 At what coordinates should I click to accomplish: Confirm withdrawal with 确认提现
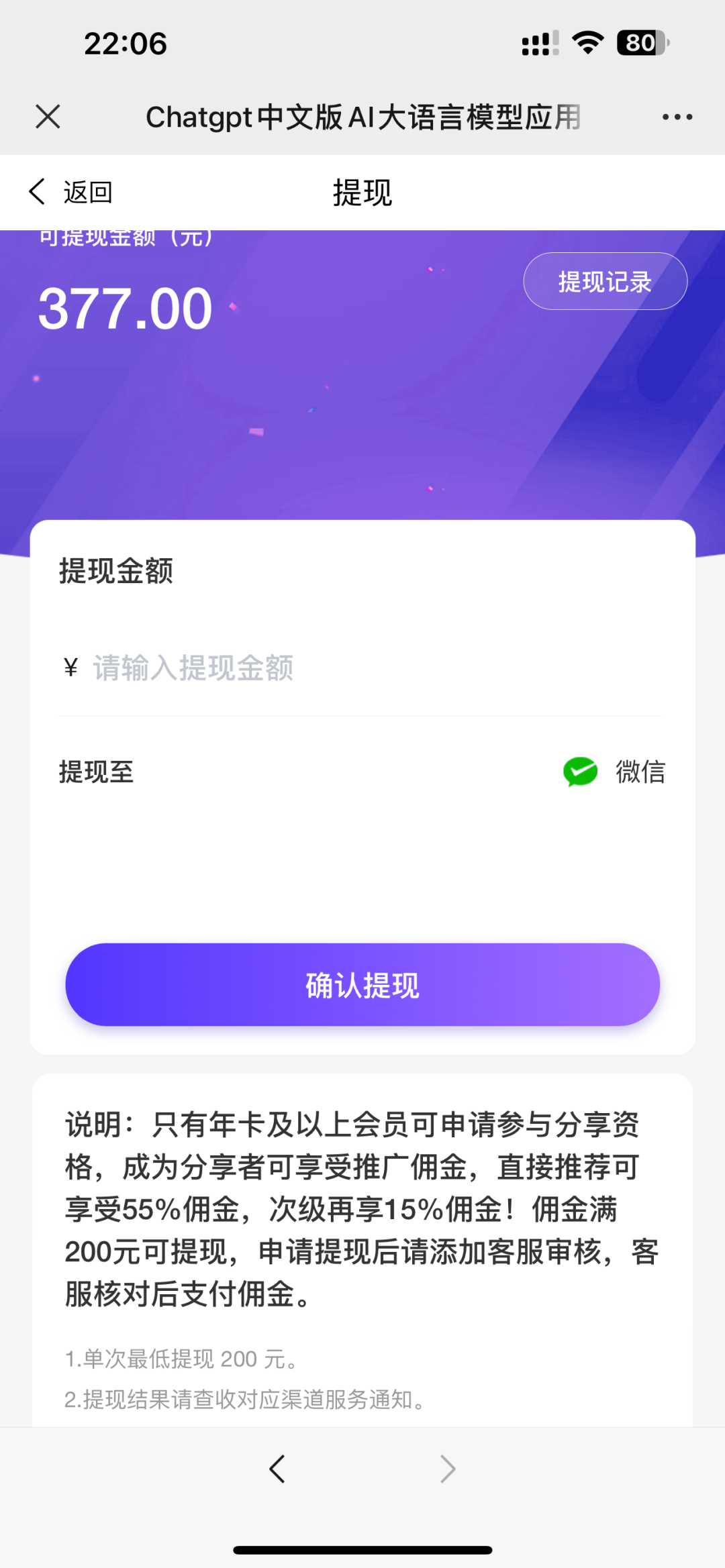pos(362,984)
